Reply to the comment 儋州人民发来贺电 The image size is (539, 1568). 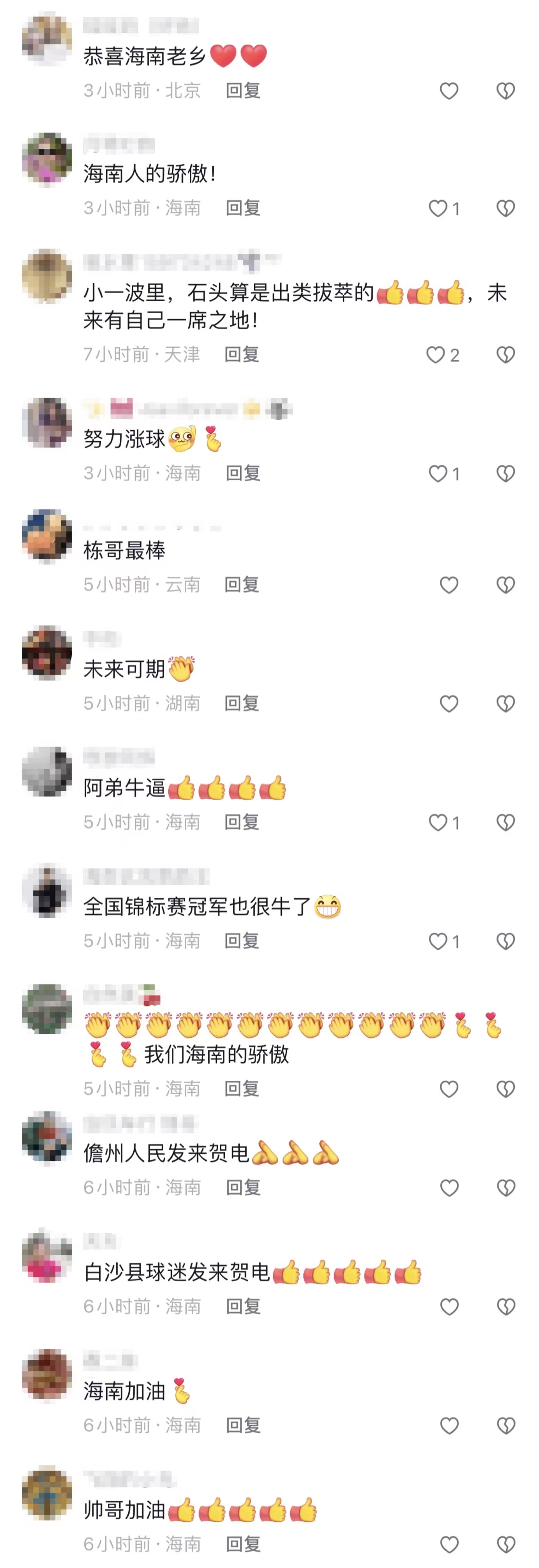tap(243, 1187)
